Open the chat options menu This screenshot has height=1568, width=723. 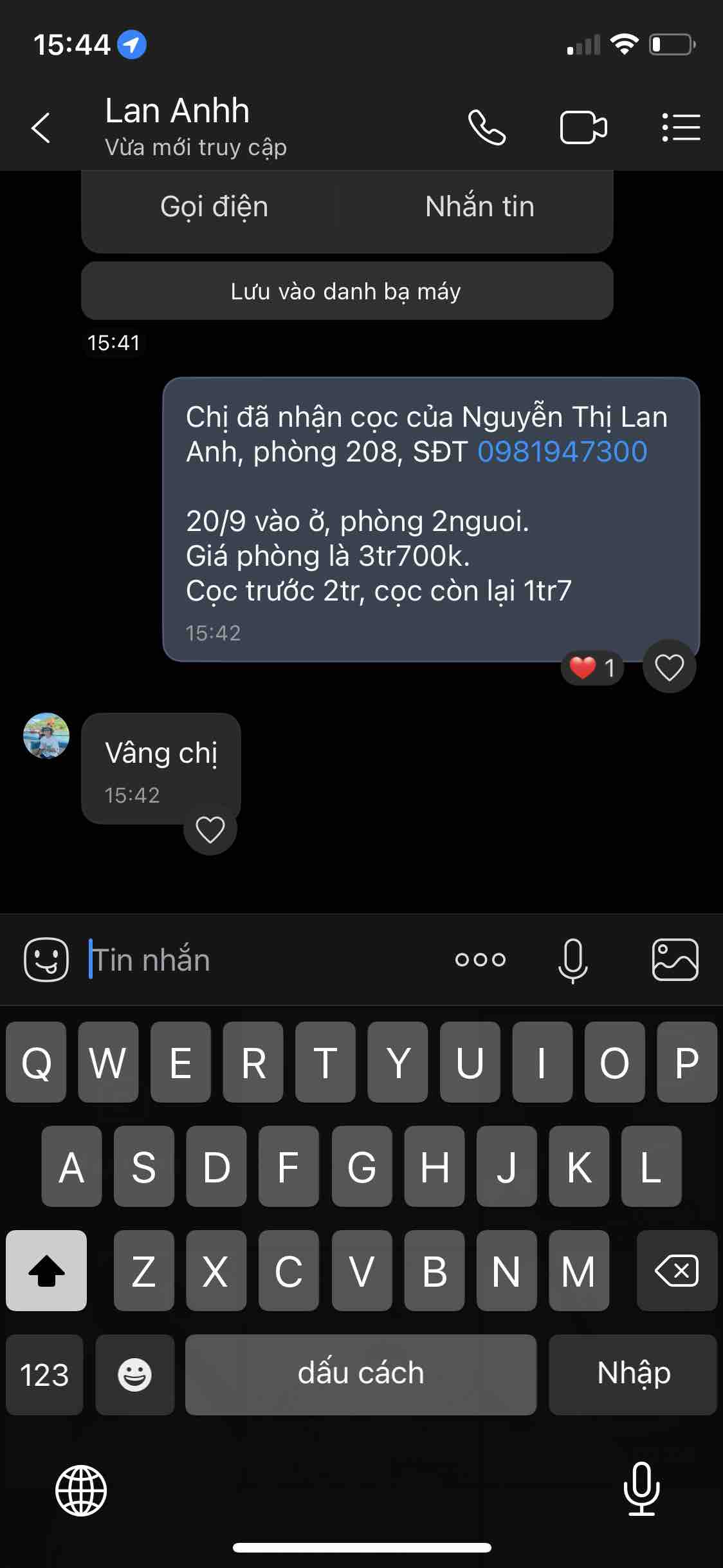(x=681, y=127)
